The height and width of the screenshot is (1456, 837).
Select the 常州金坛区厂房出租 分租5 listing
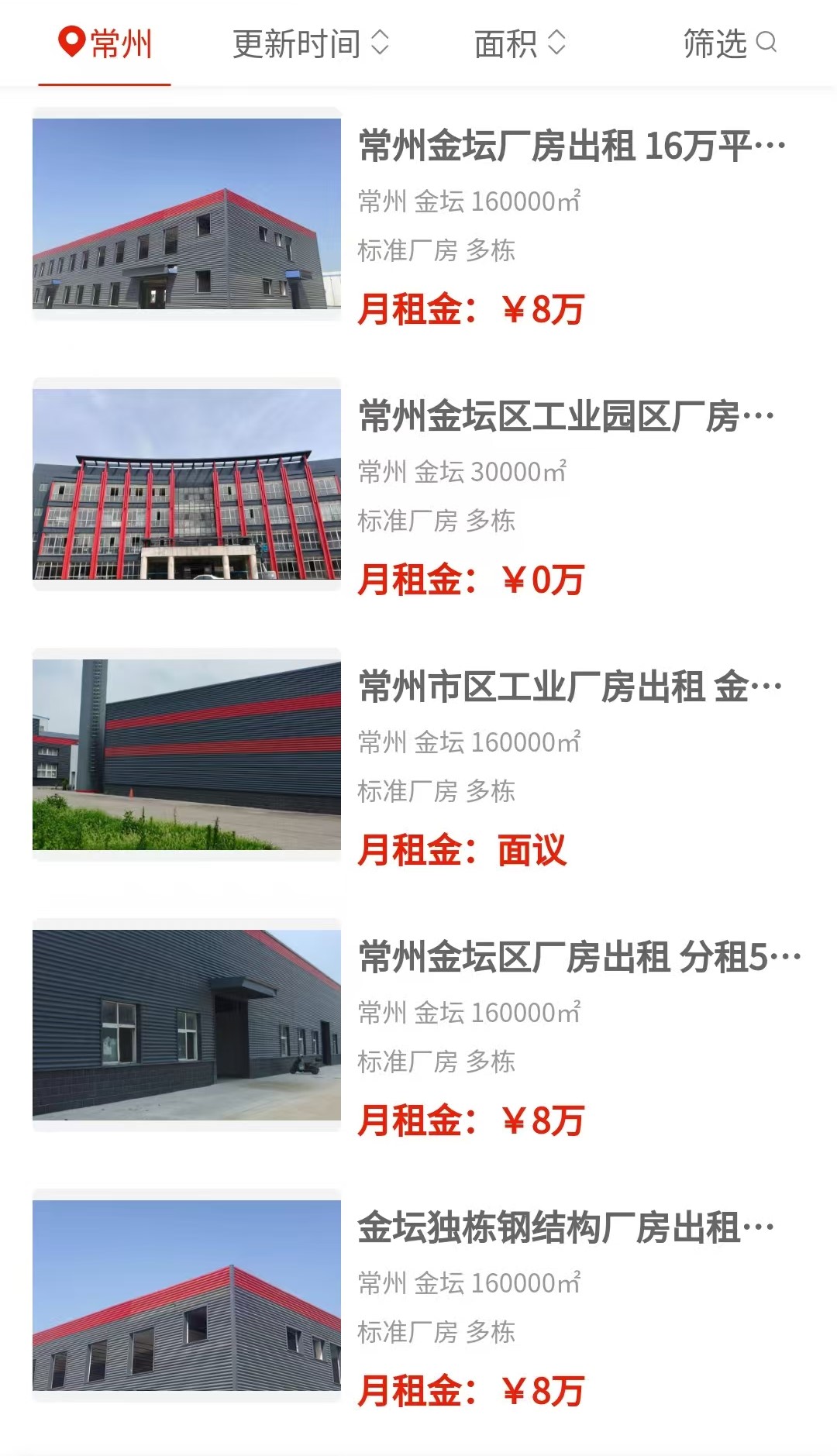[579, 958]
